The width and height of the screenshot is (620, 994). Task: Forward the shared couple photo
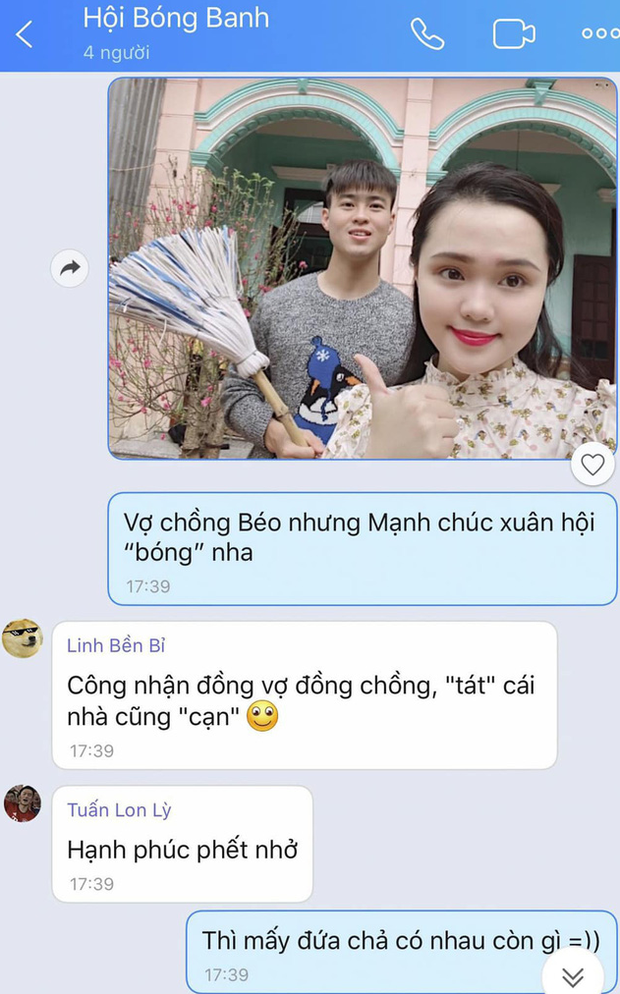point(70,268)
